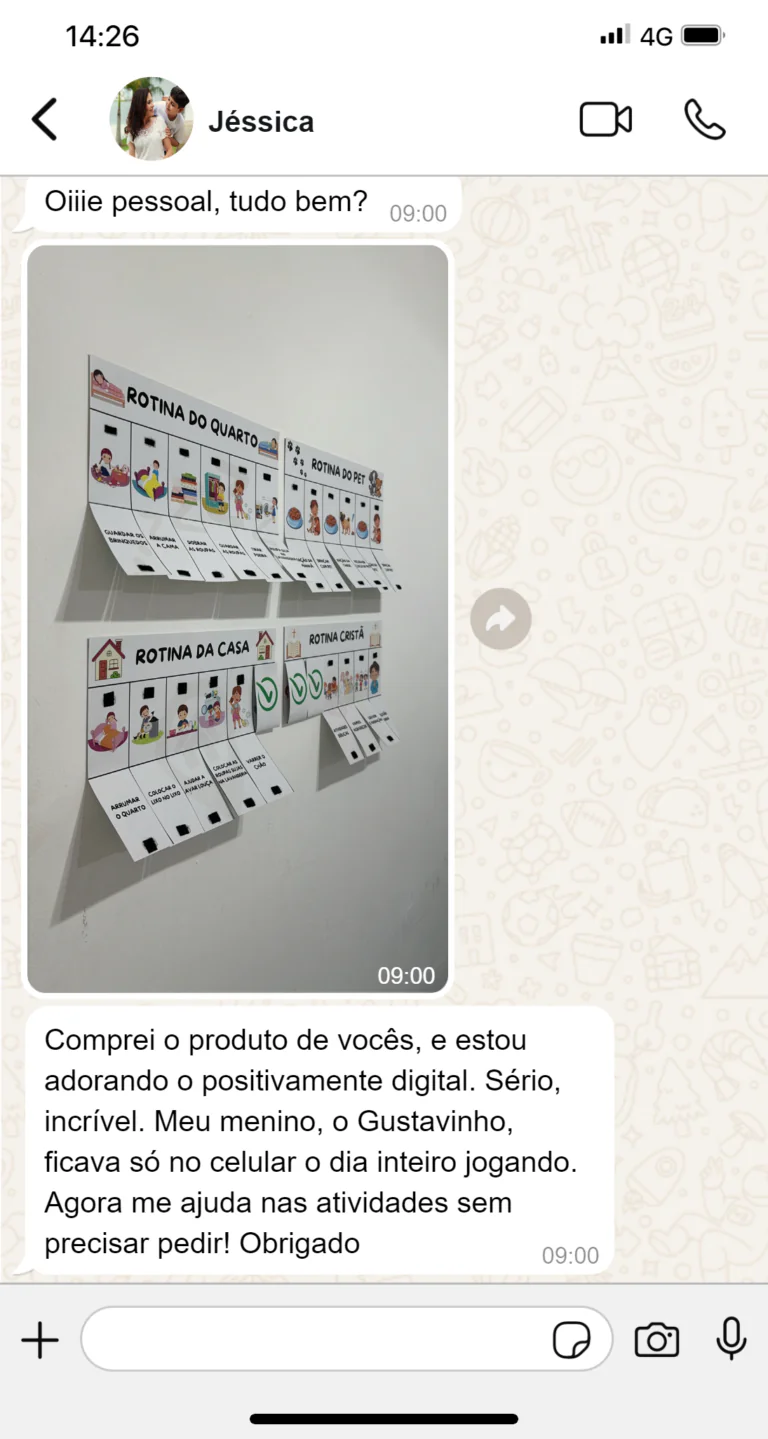This screenshot has height=1439, width=768.
Task: Start a voice call with Jéssica
Action: [704, 120]
